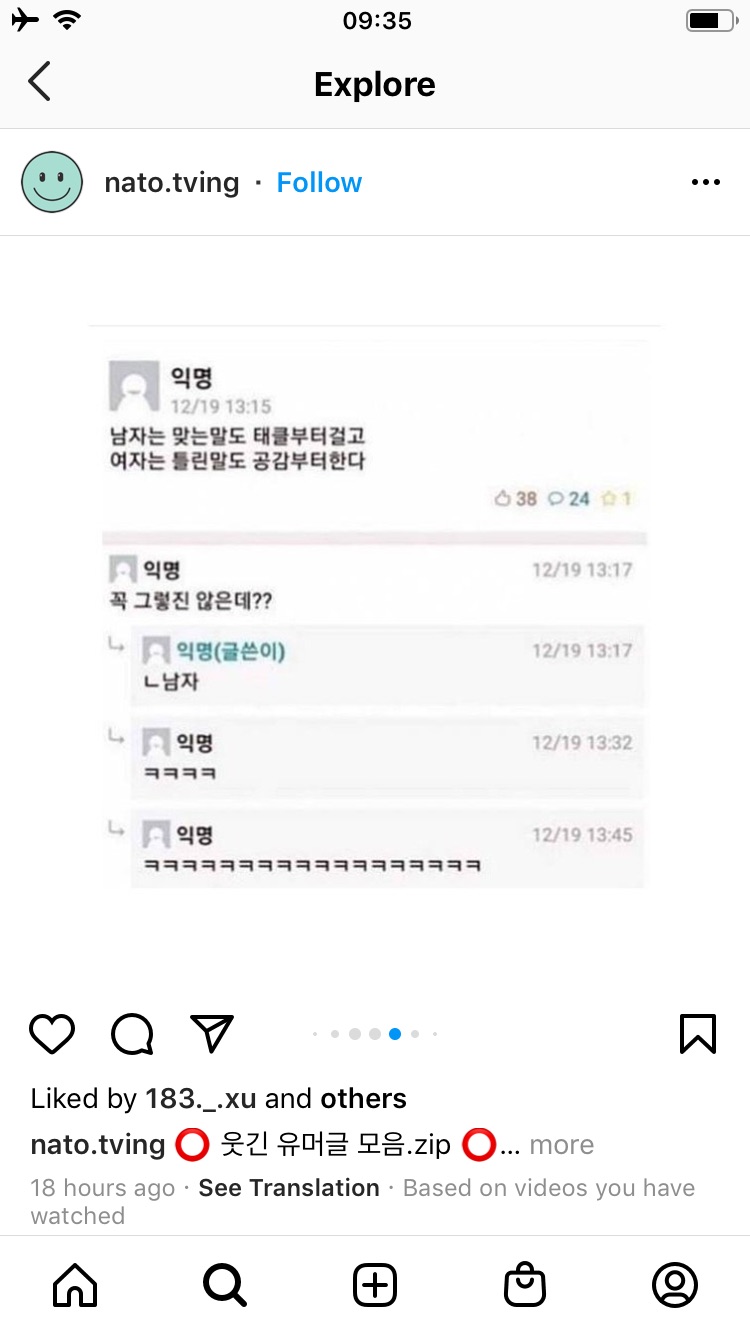View others who liked the post
This screenshot has height=1334, width=750.
(x=363, y=1098)
